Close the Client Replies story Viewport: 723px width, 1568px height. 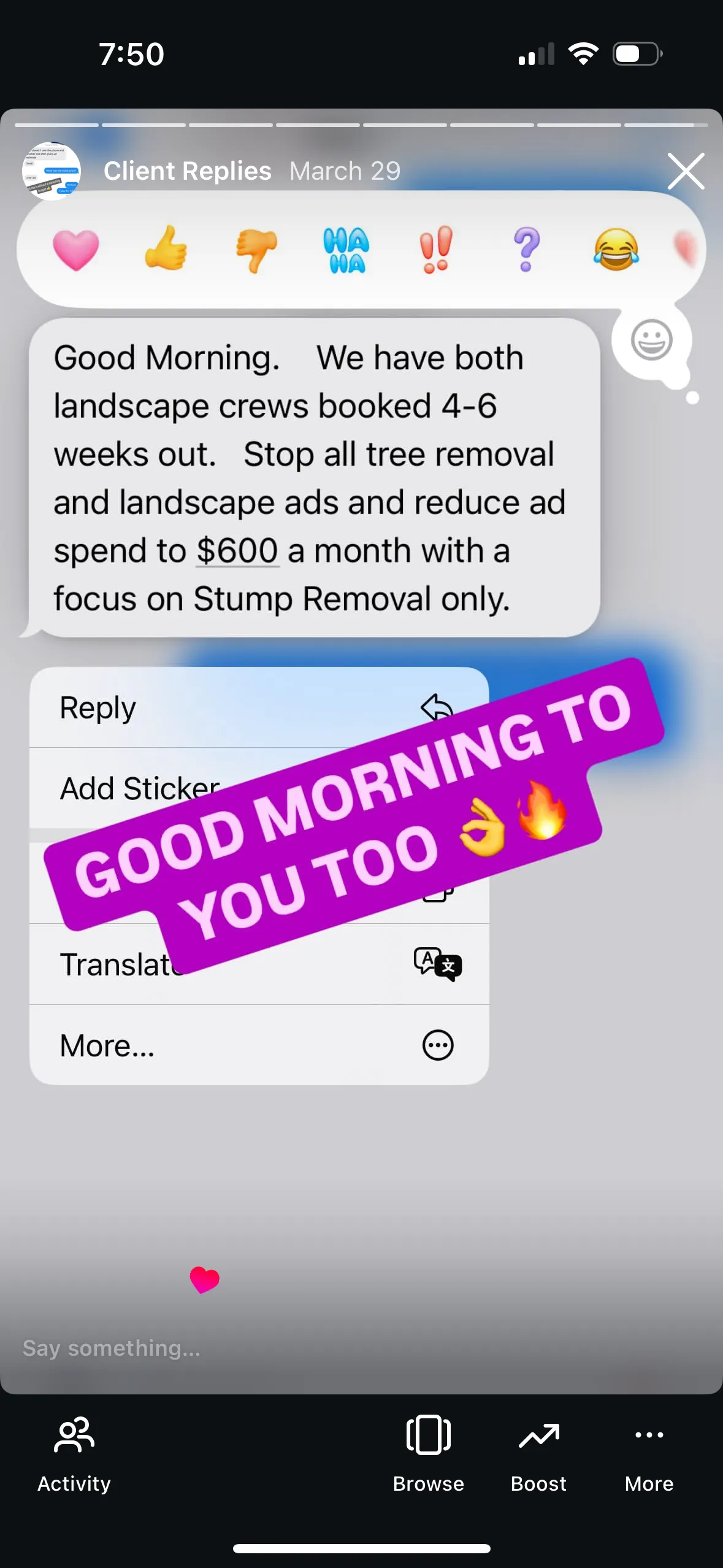click(x=686, y=171)
